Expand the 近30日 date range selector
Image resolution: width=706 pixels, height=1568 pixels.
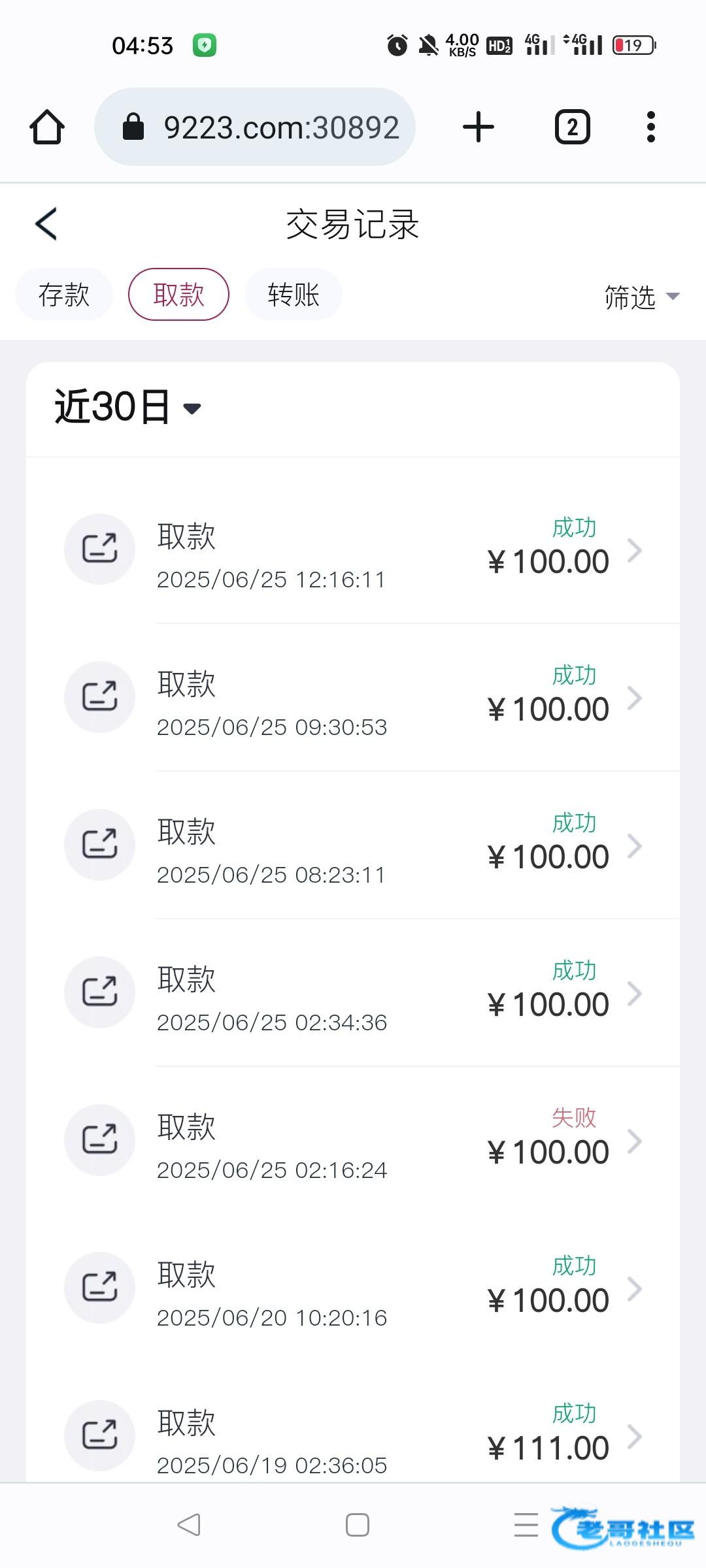coord(128,408)
